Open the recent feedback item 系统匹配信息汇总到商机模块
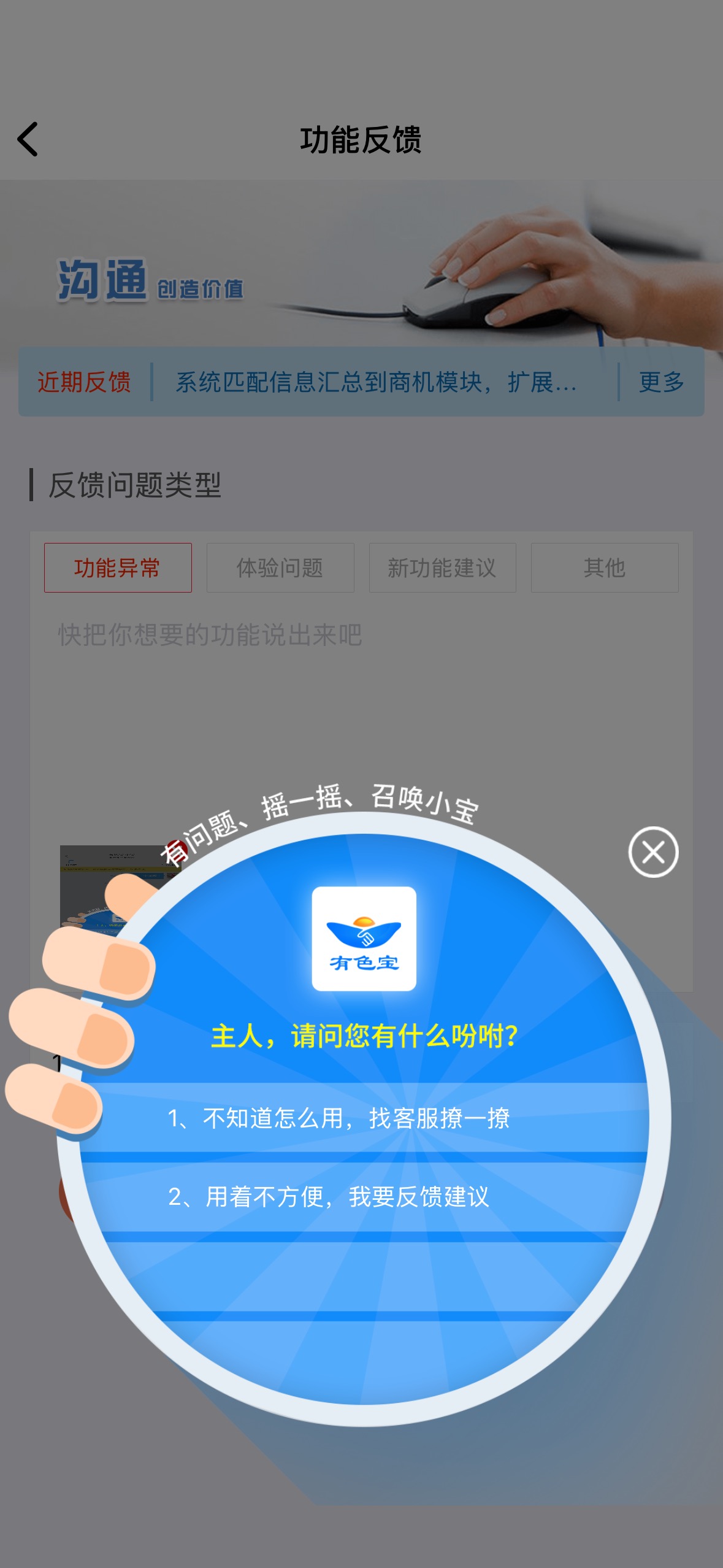 tap(377, 382)
